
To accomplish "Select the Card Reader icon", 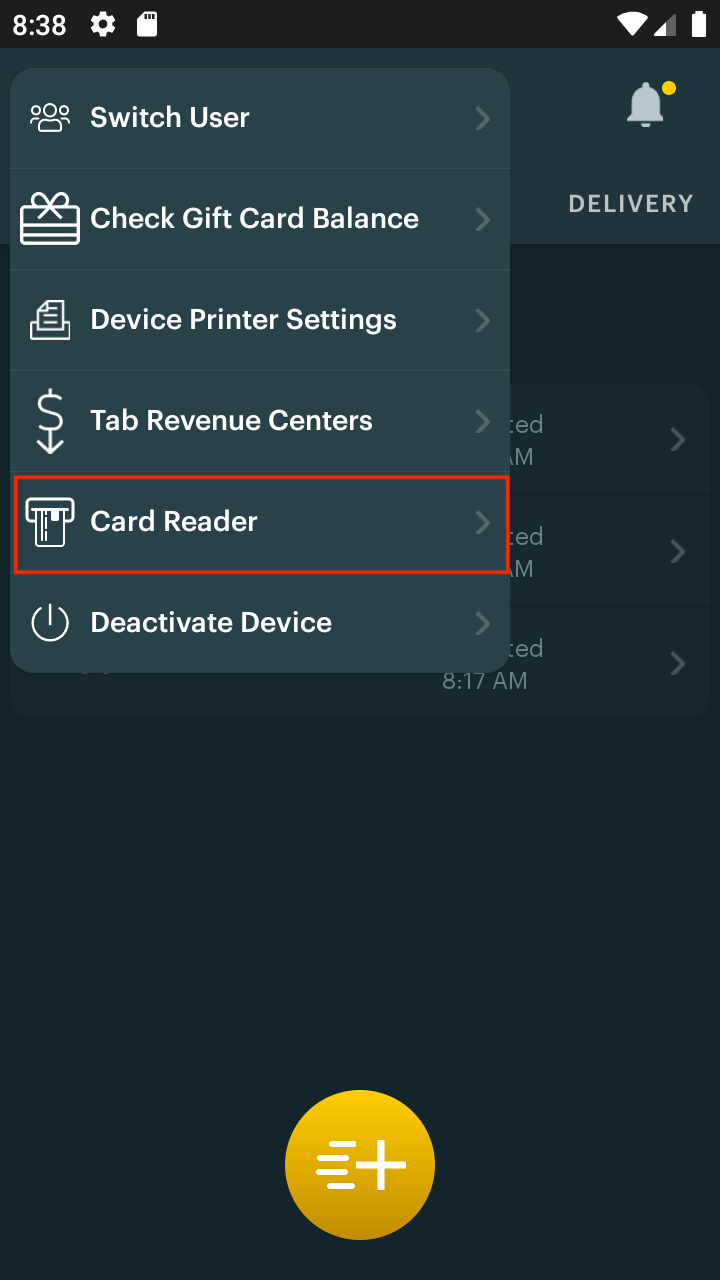I will click(x=48, y=521).
